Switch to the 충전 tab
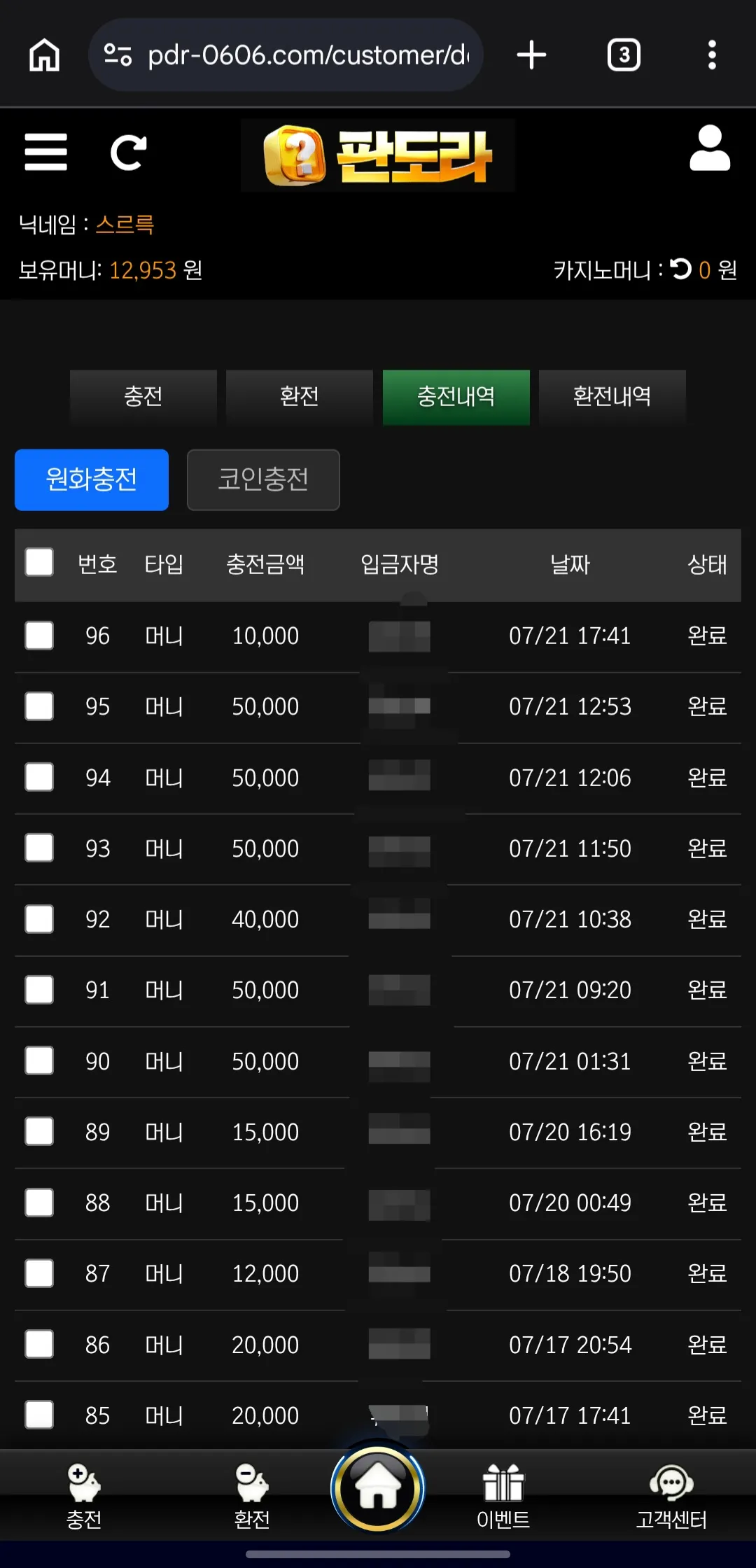Screen dimensions: 756x1568 point(143,397)
